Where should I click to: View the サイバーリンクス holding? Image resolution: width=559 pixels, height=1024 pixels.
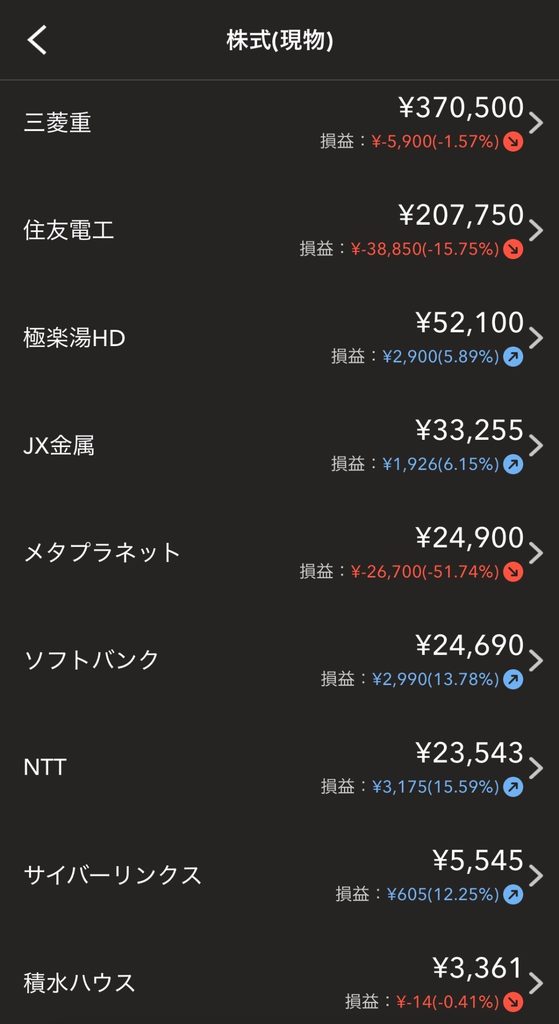(x=280, y=875)
